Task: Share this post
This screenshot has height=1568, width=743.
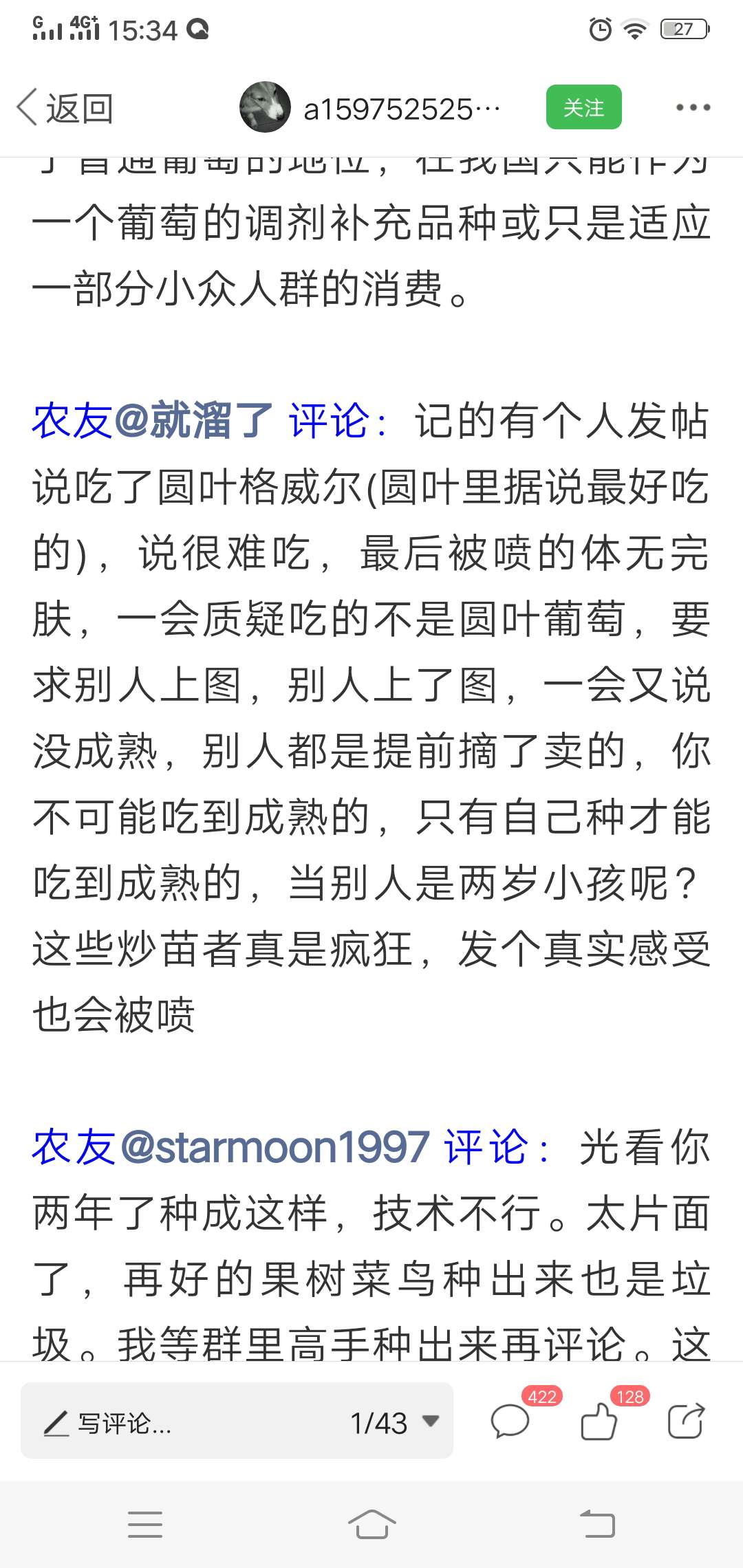Action: click(687, 1420)
